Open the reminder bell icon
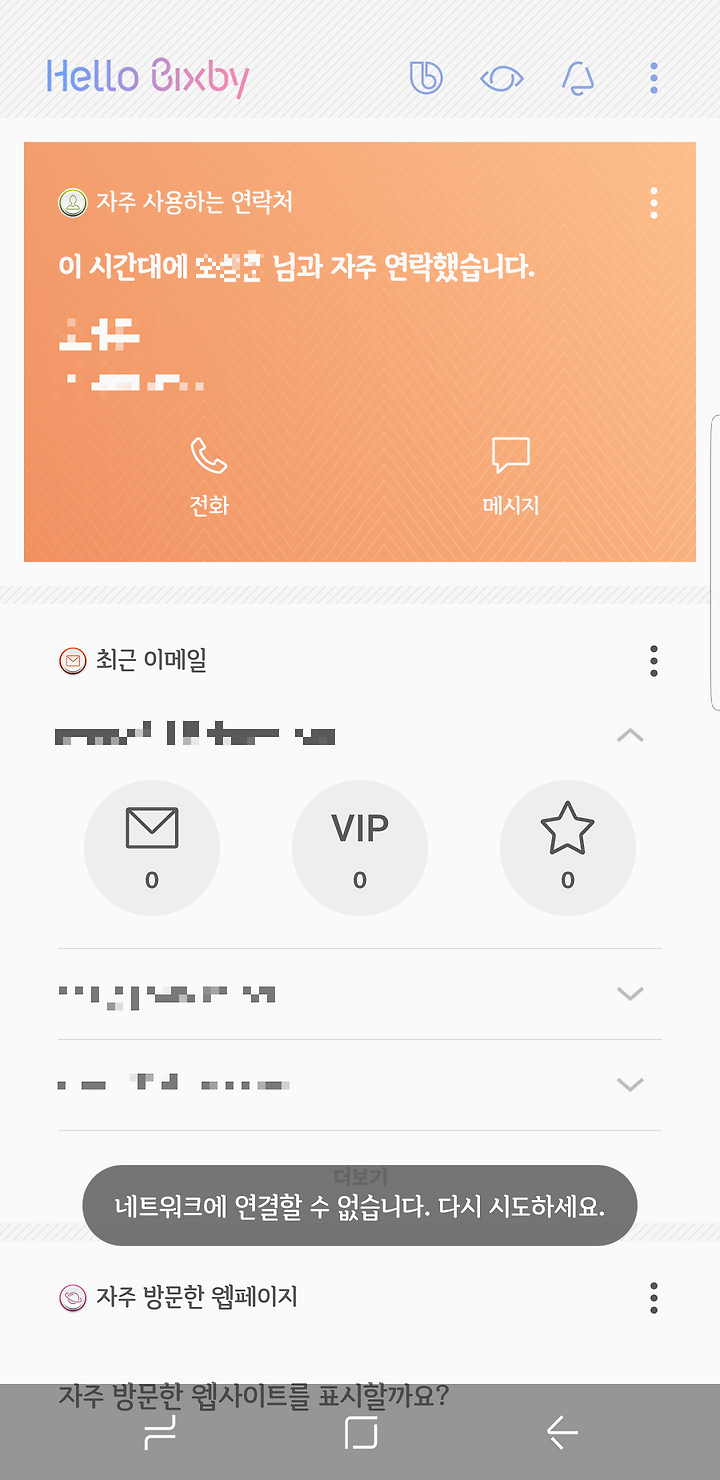Viewport: 720px width, 1480px height. (x=578, y=78)
